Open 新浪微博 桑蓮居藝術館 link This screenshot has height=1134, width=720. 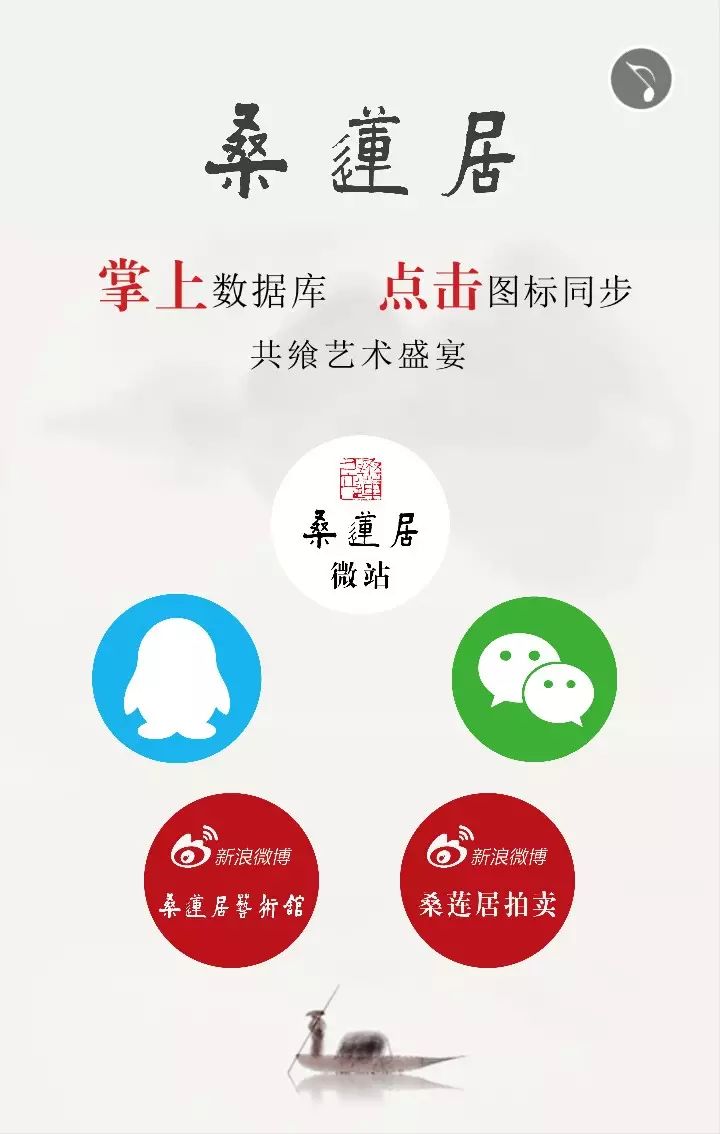pyautogui.click(x=231, y=880)
